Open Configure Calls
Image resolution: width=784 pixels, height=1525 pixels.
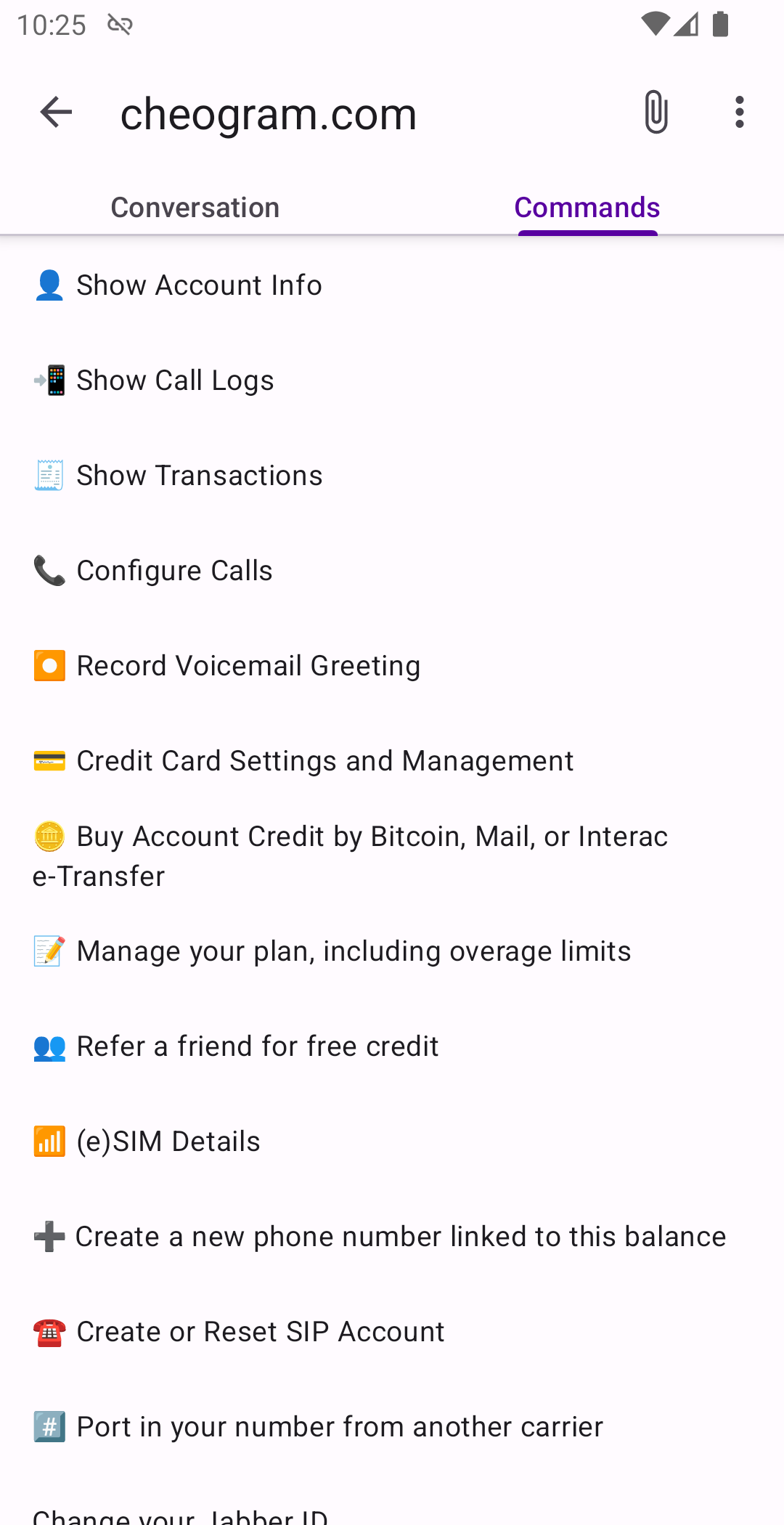coord(174,571)
